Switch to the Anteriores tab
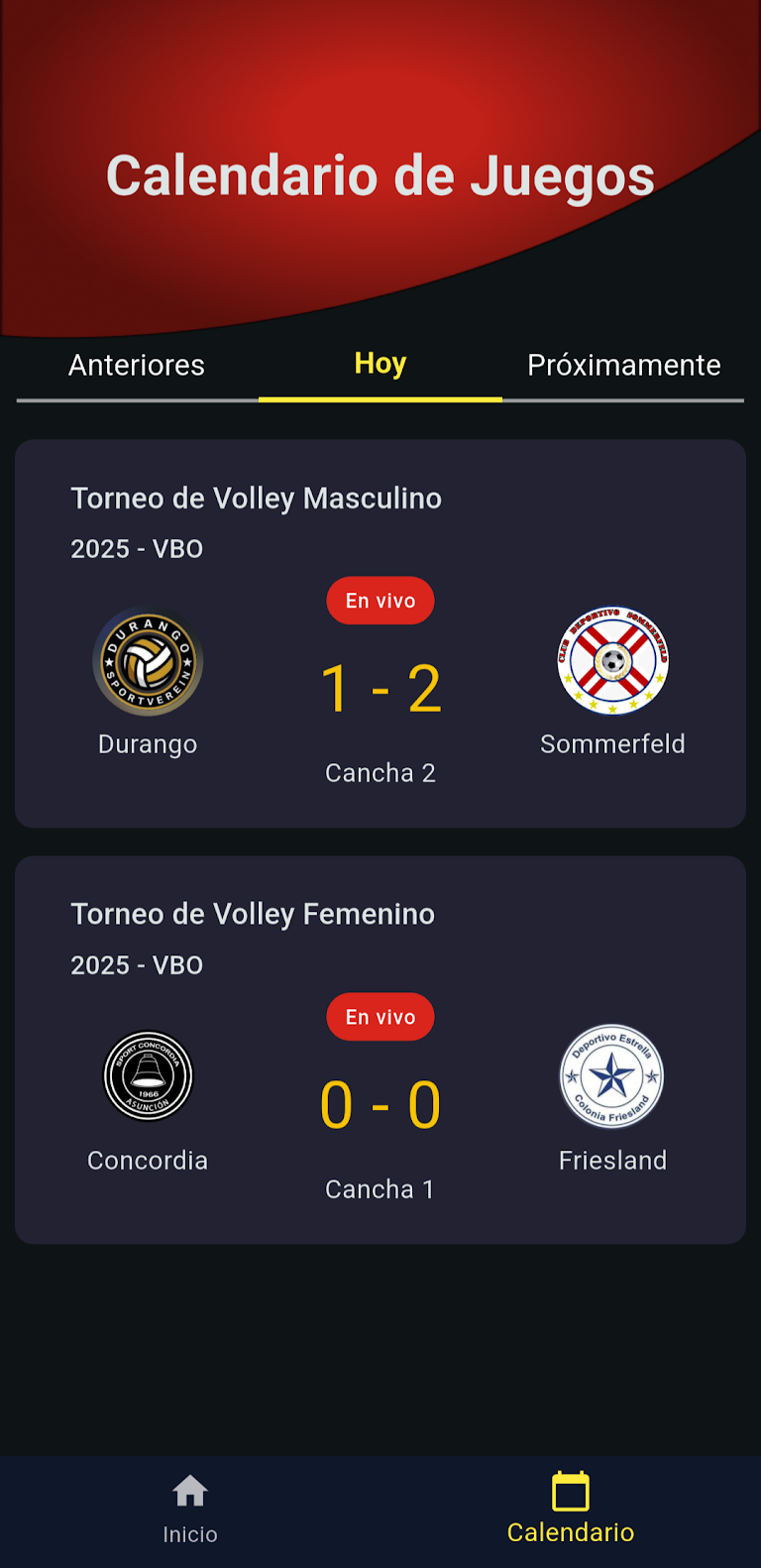The height and width of the screenshot is (1568, 761). coord(136,365)
